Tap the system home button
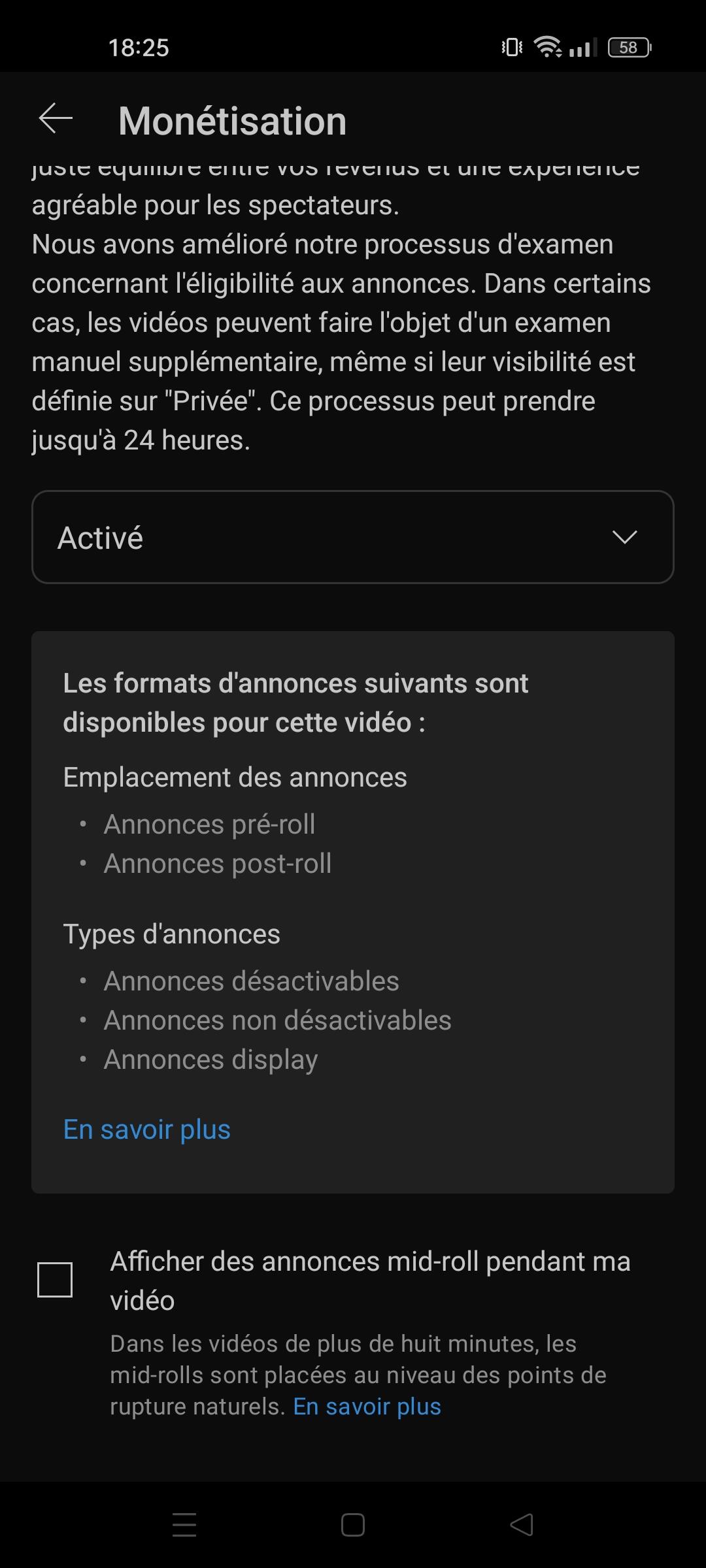Viewport: 706px width, 1568px height. pyautogui.click(x=353, y=1525)
